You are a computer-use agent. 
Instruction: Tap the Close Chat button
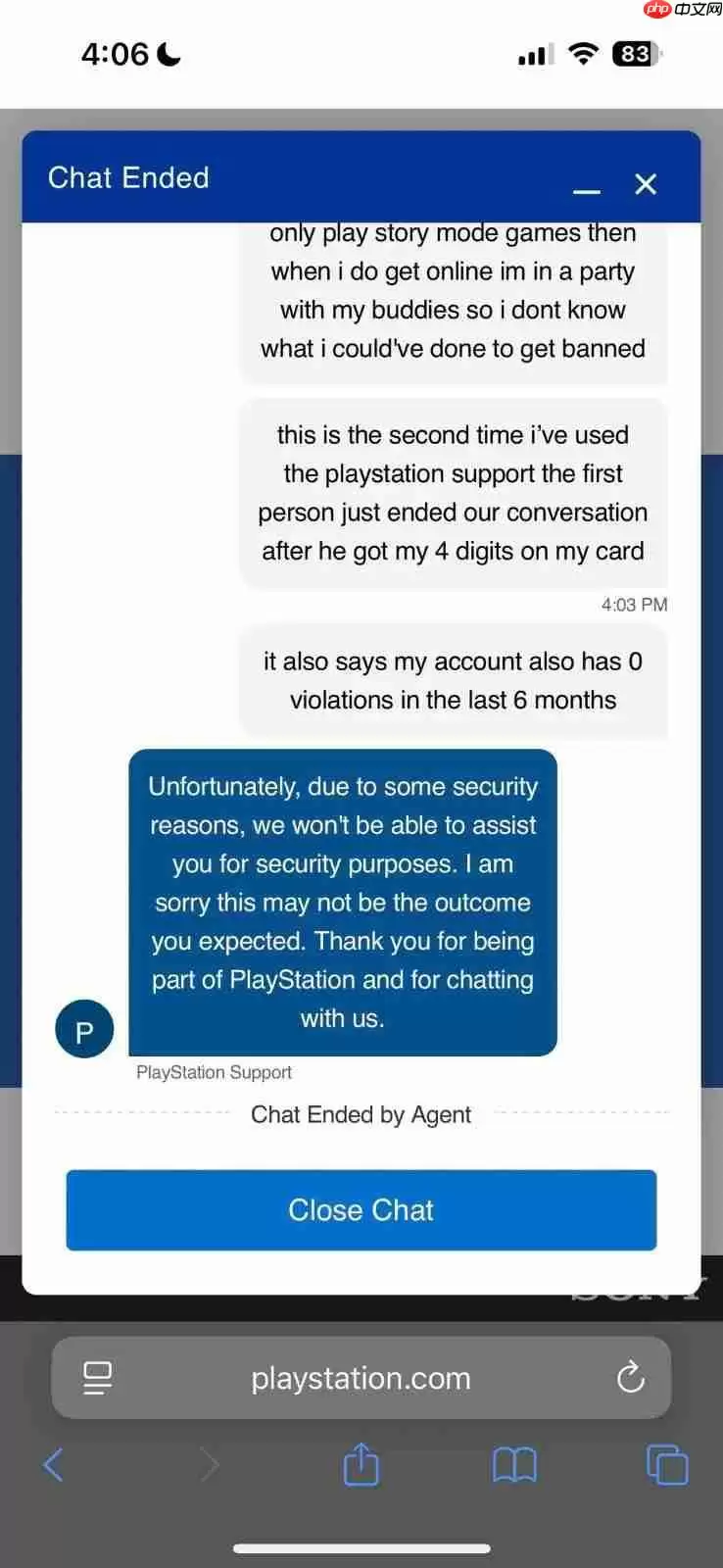point(361,1209)
